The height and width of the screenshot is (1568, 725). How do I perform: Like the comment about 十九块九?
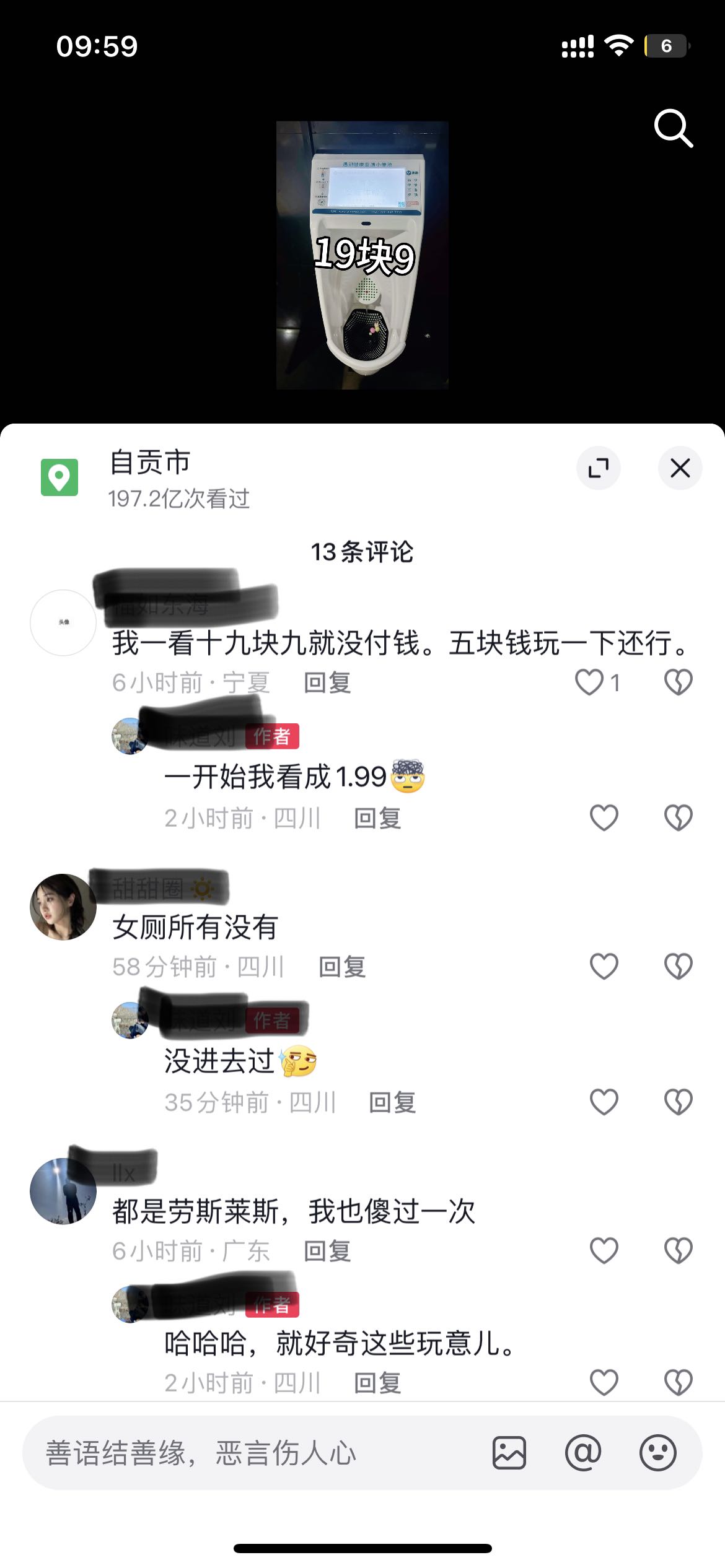point(589,682)
